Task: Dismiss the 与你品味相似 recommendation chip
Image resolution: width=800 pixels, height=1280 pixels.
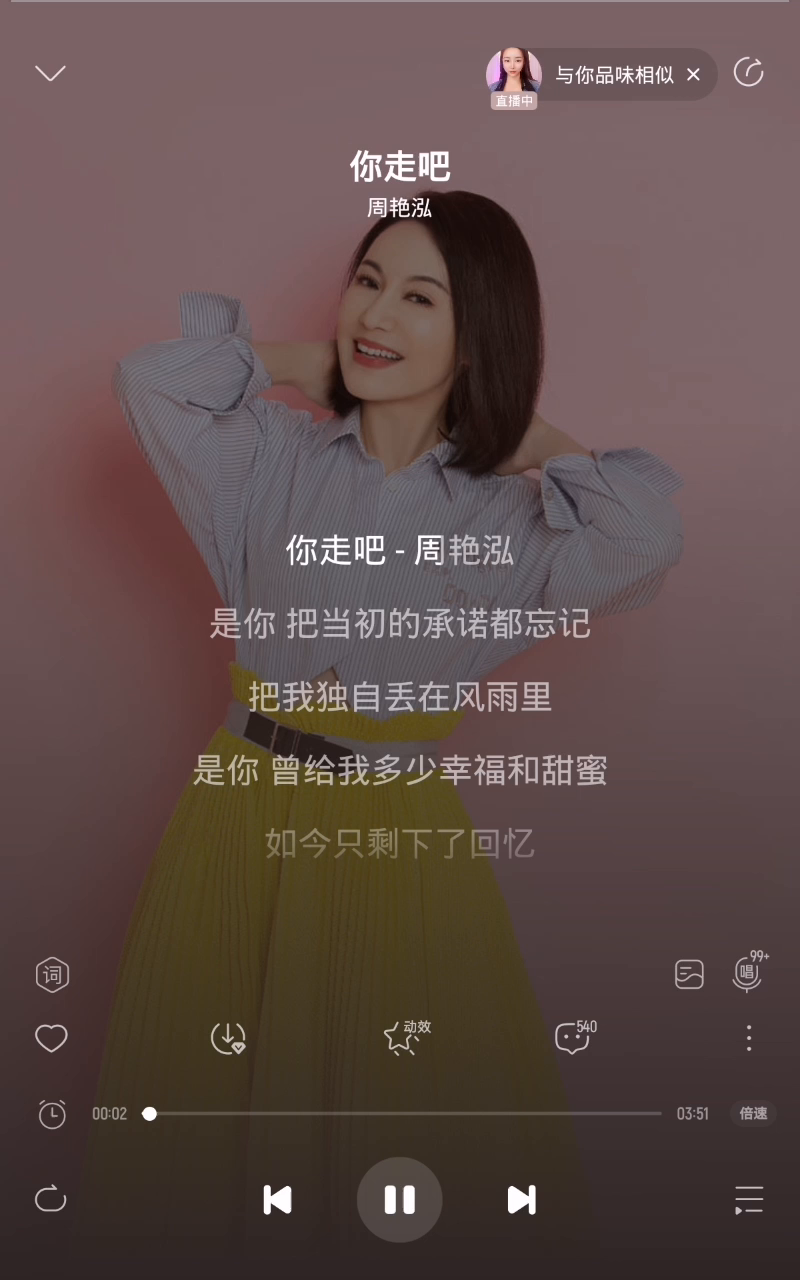Action: tap(694, 75)
